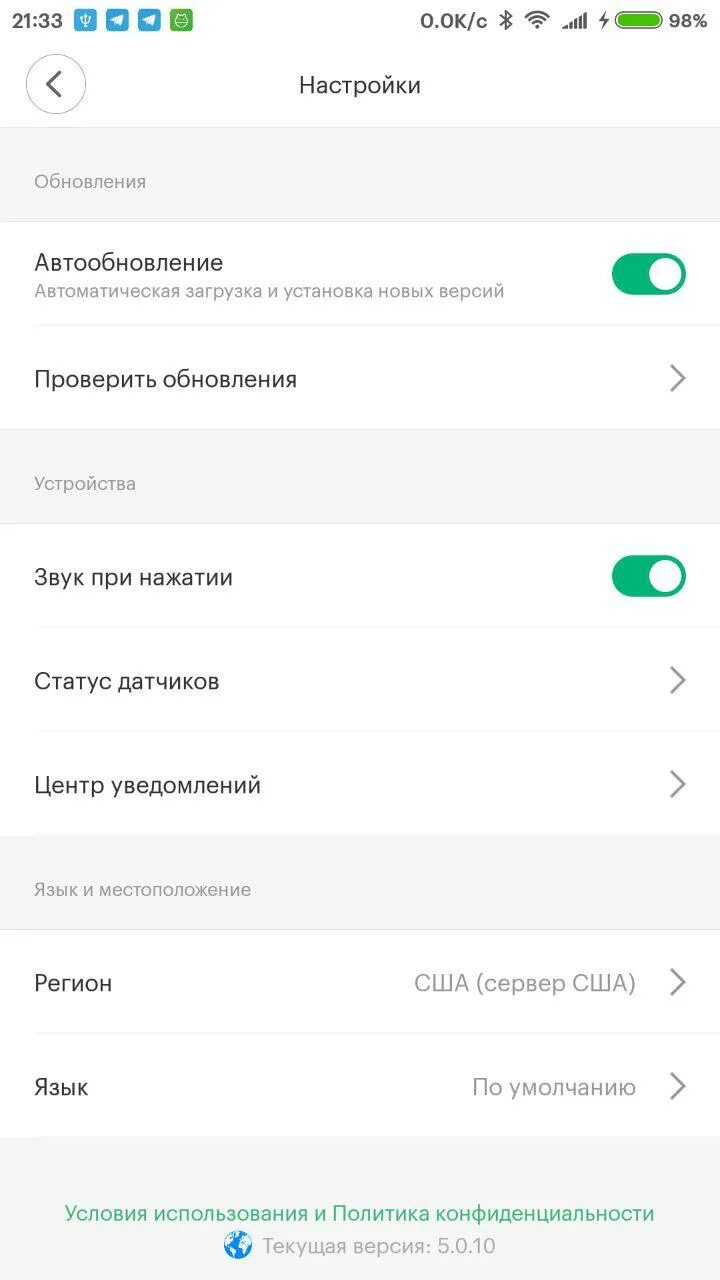Open Проверить обновления

tap(360, 379)
